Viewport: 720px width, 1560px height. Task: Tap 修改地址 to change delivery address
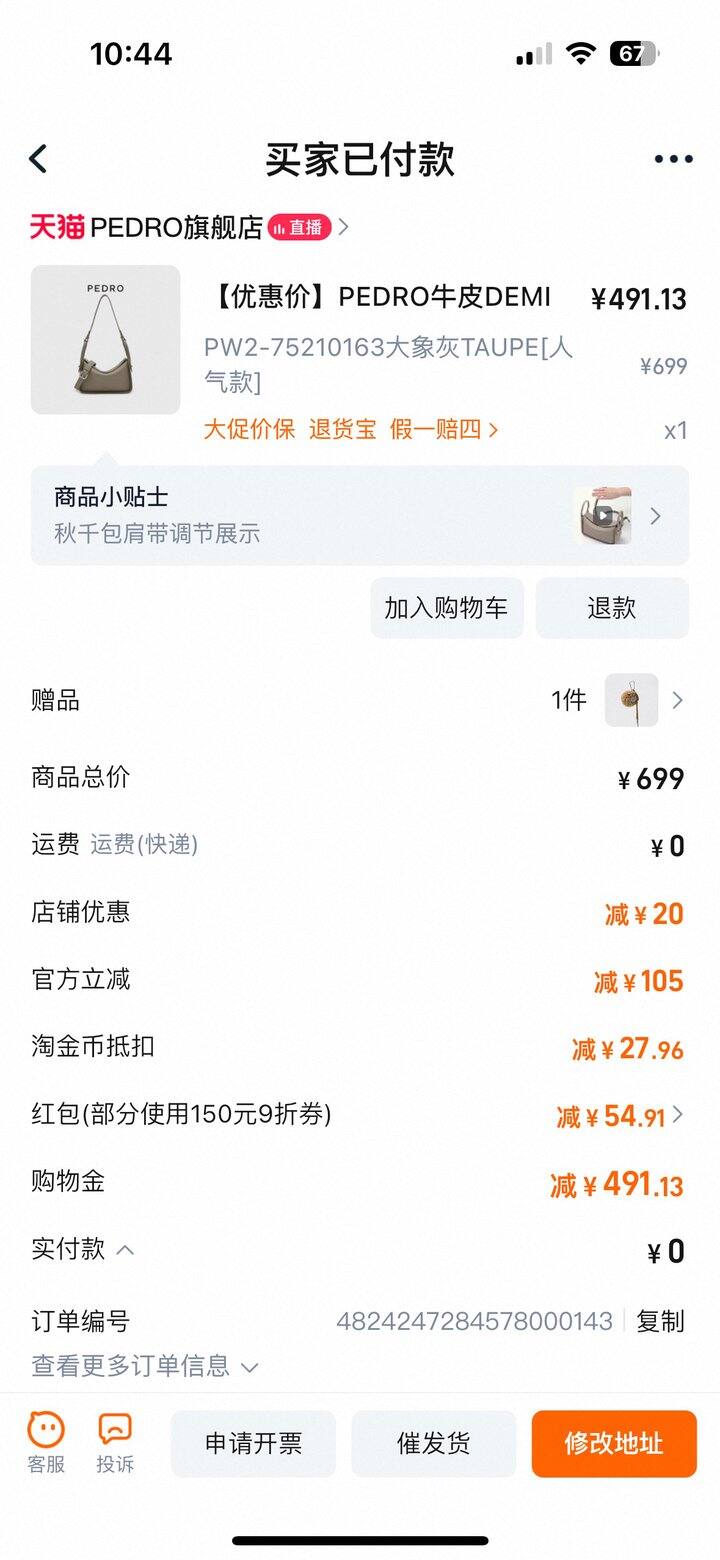coord(613,1442)
